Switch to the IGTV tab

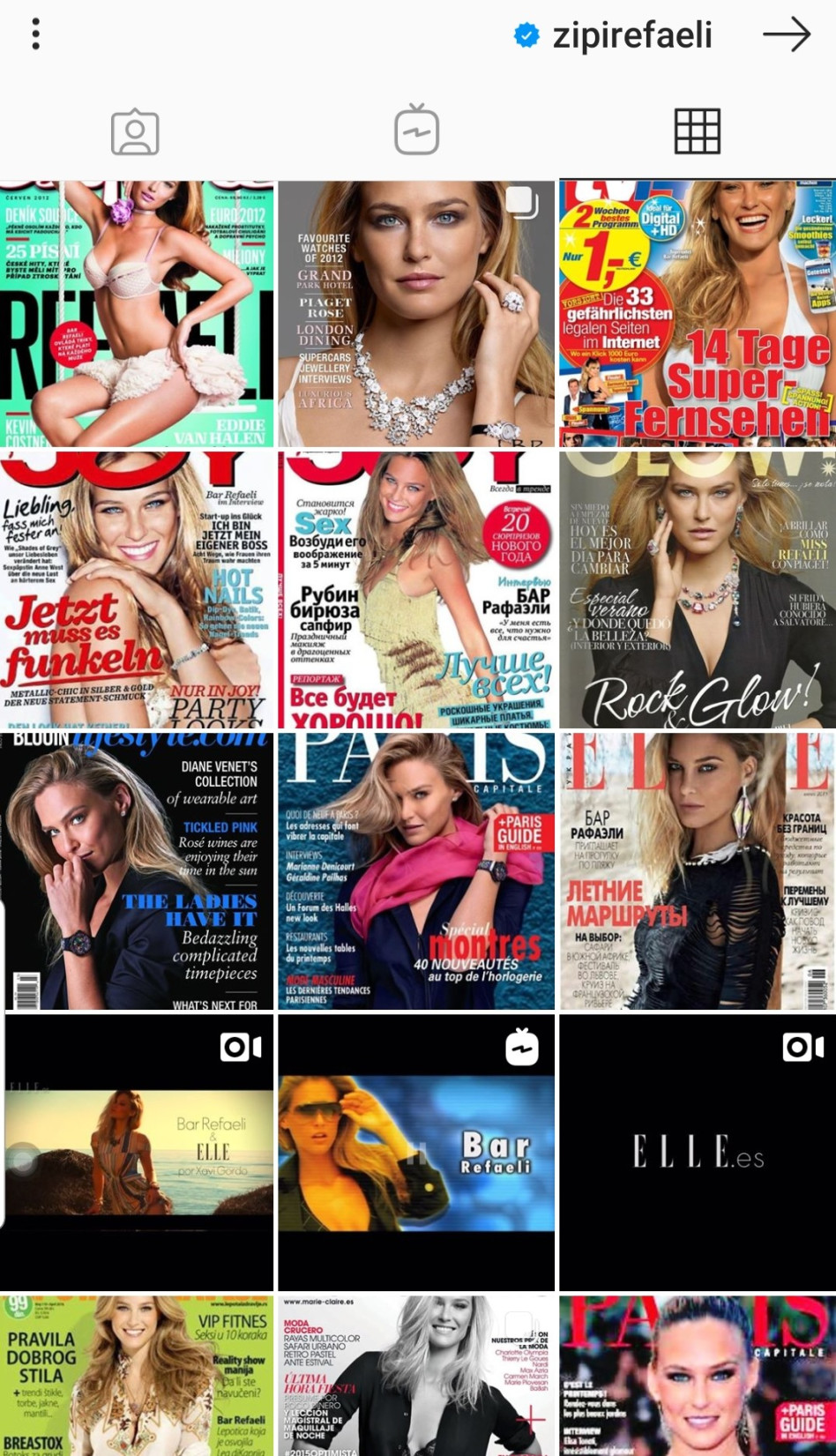pos(416,131)
